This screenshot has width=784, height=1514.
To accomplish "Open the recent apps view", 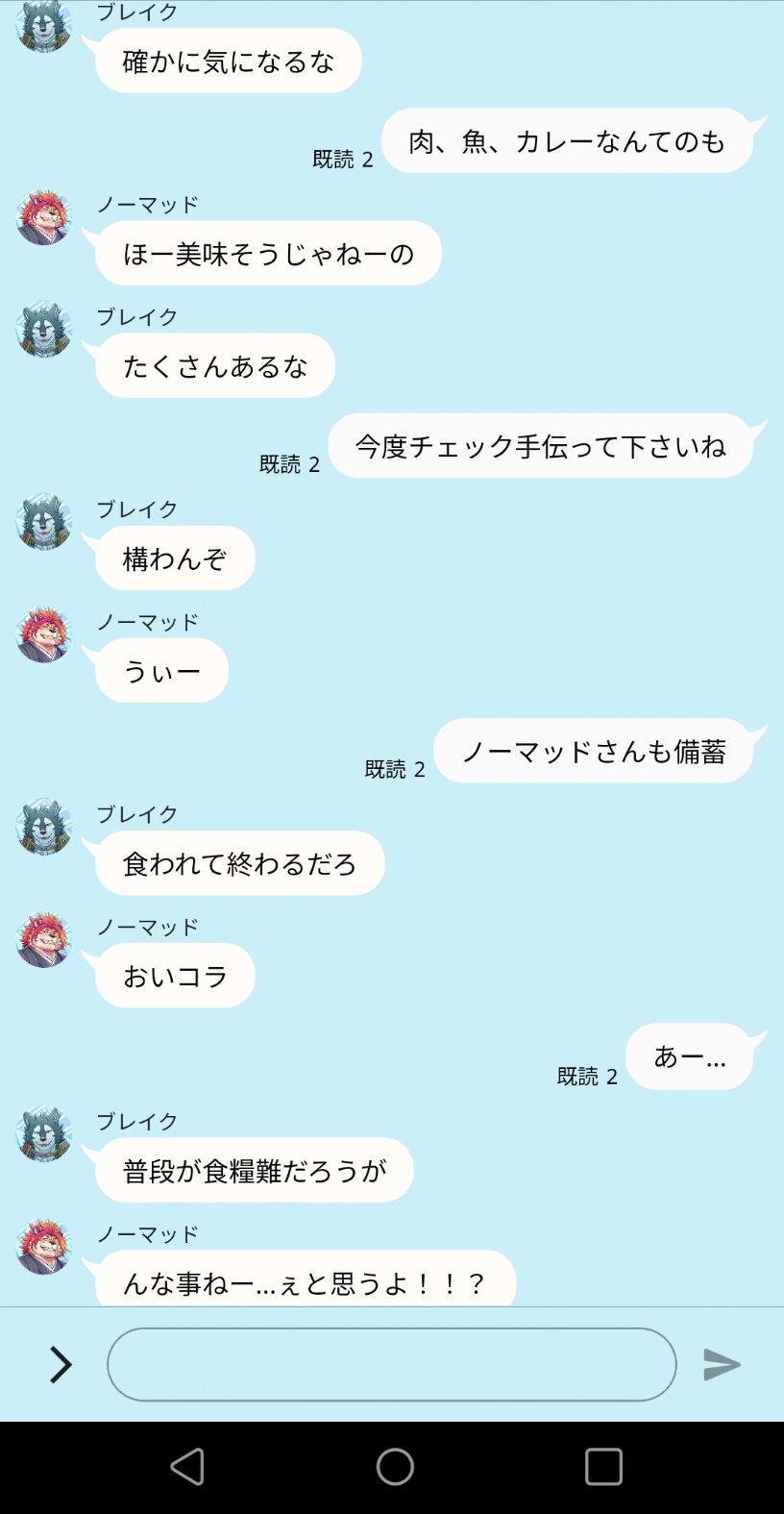I will tap(603, 1467).
